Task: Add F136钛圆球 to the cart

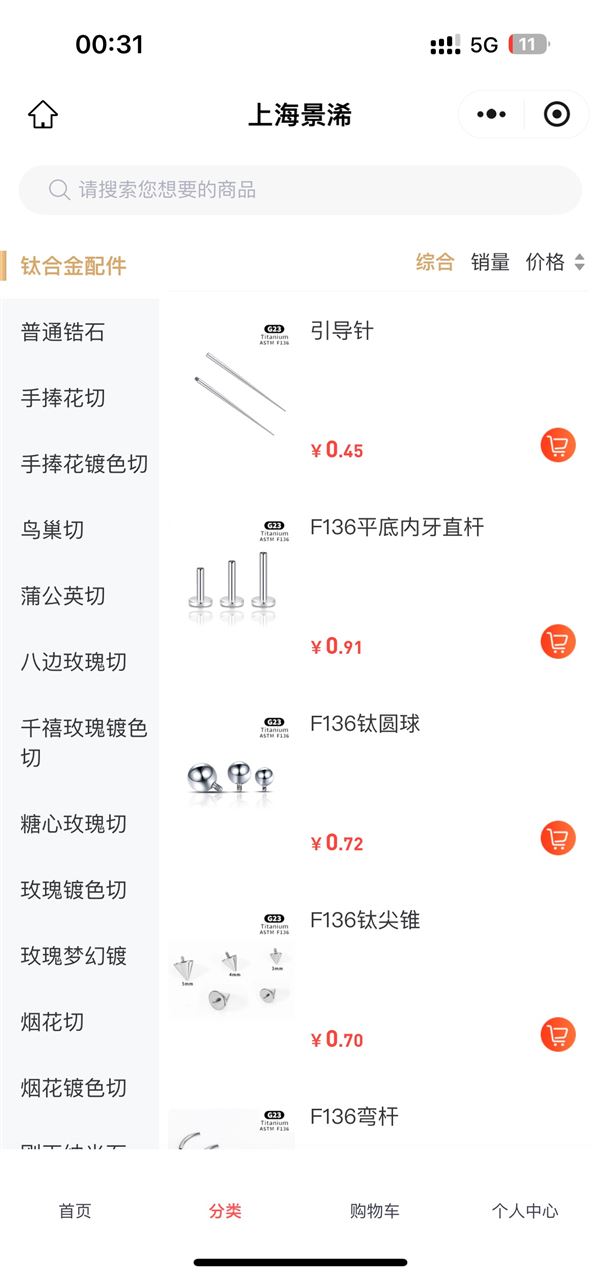Action: tap(558, 838)
